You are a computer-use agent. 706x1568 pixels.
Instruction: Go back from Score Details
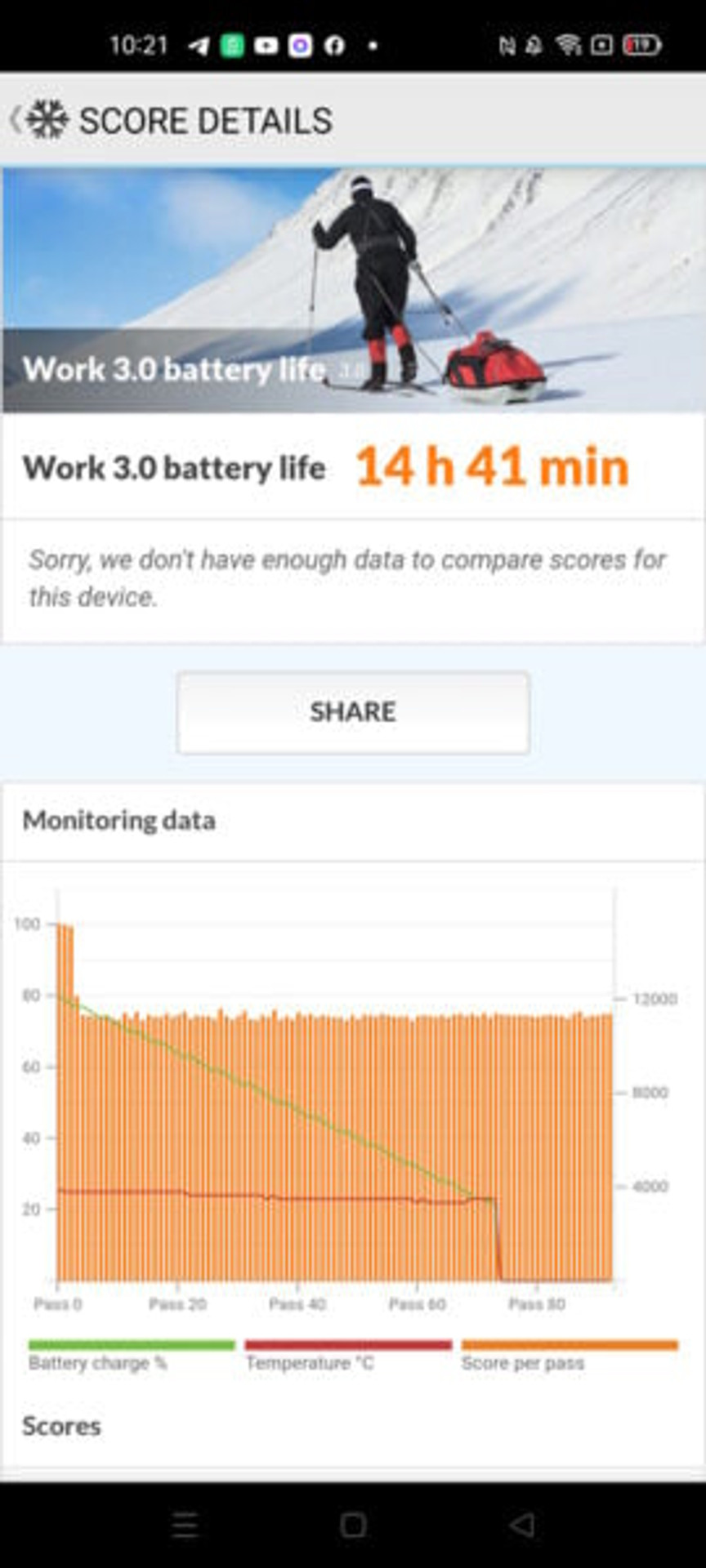[x=15, y=119]
